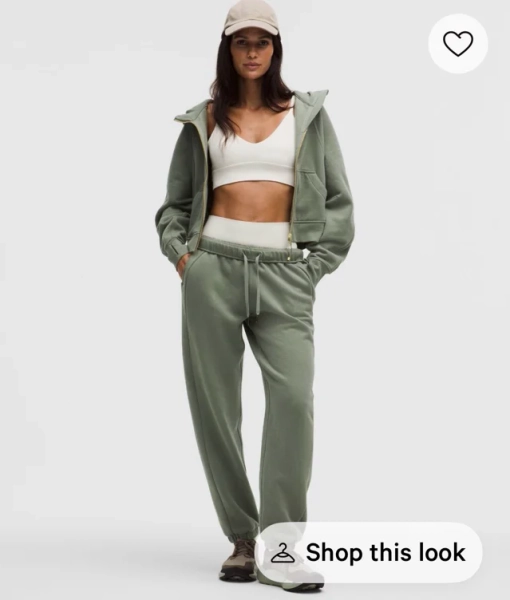Add this outfit to your wishlist
Viewport: 510px width, 600px height.
[x=458, y=43]
